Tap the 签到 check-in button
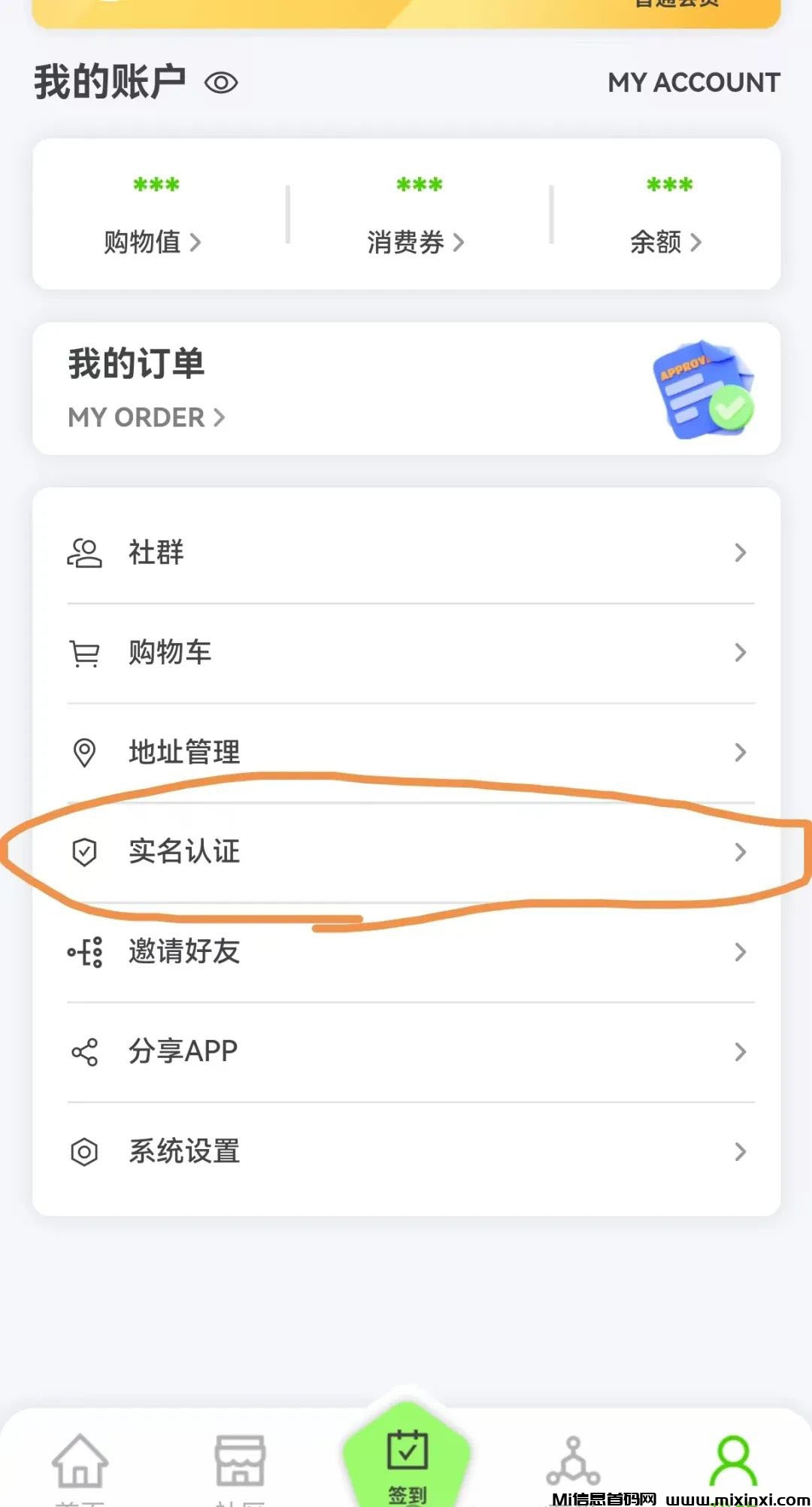812x1507 pixels. (x=407, y=1459)
